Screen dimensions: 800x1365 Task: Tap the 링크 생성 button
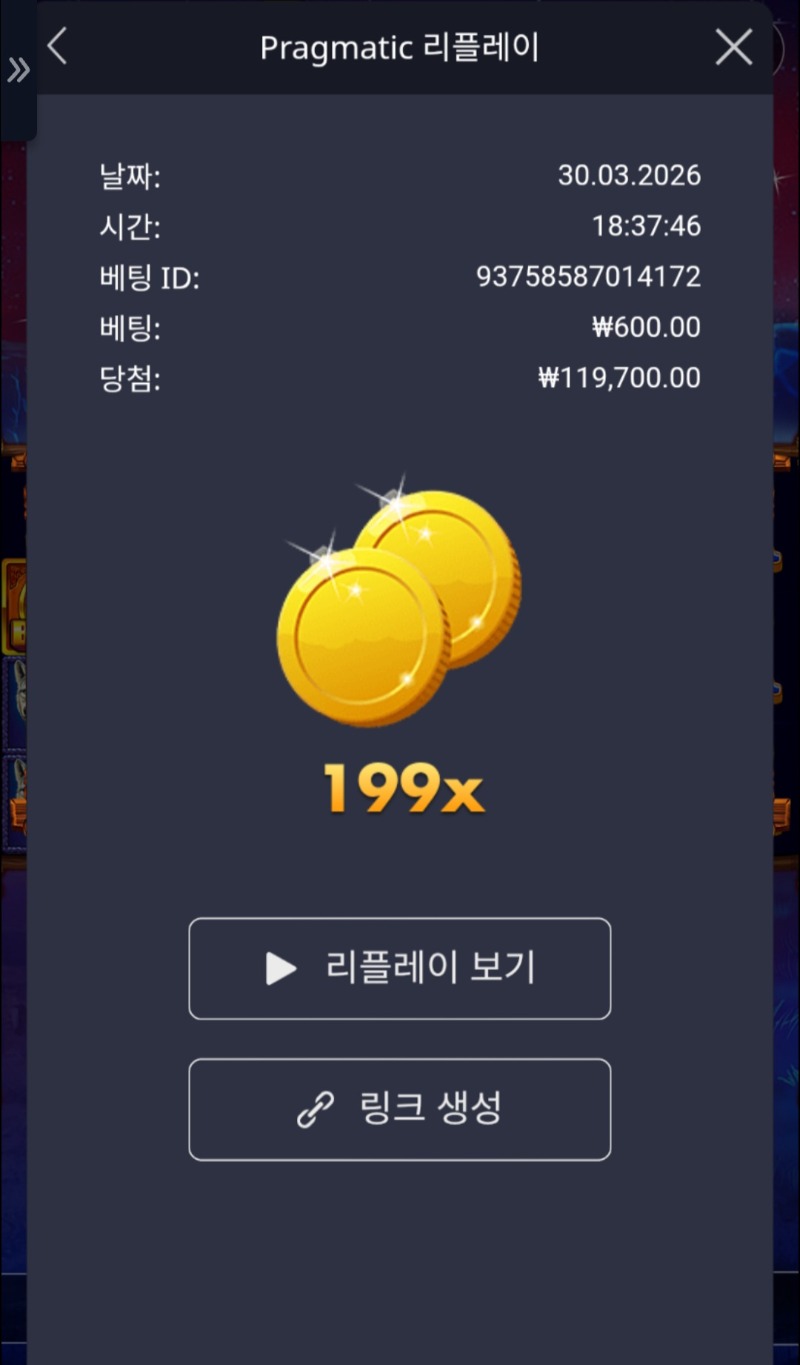tap(399, 1109)
